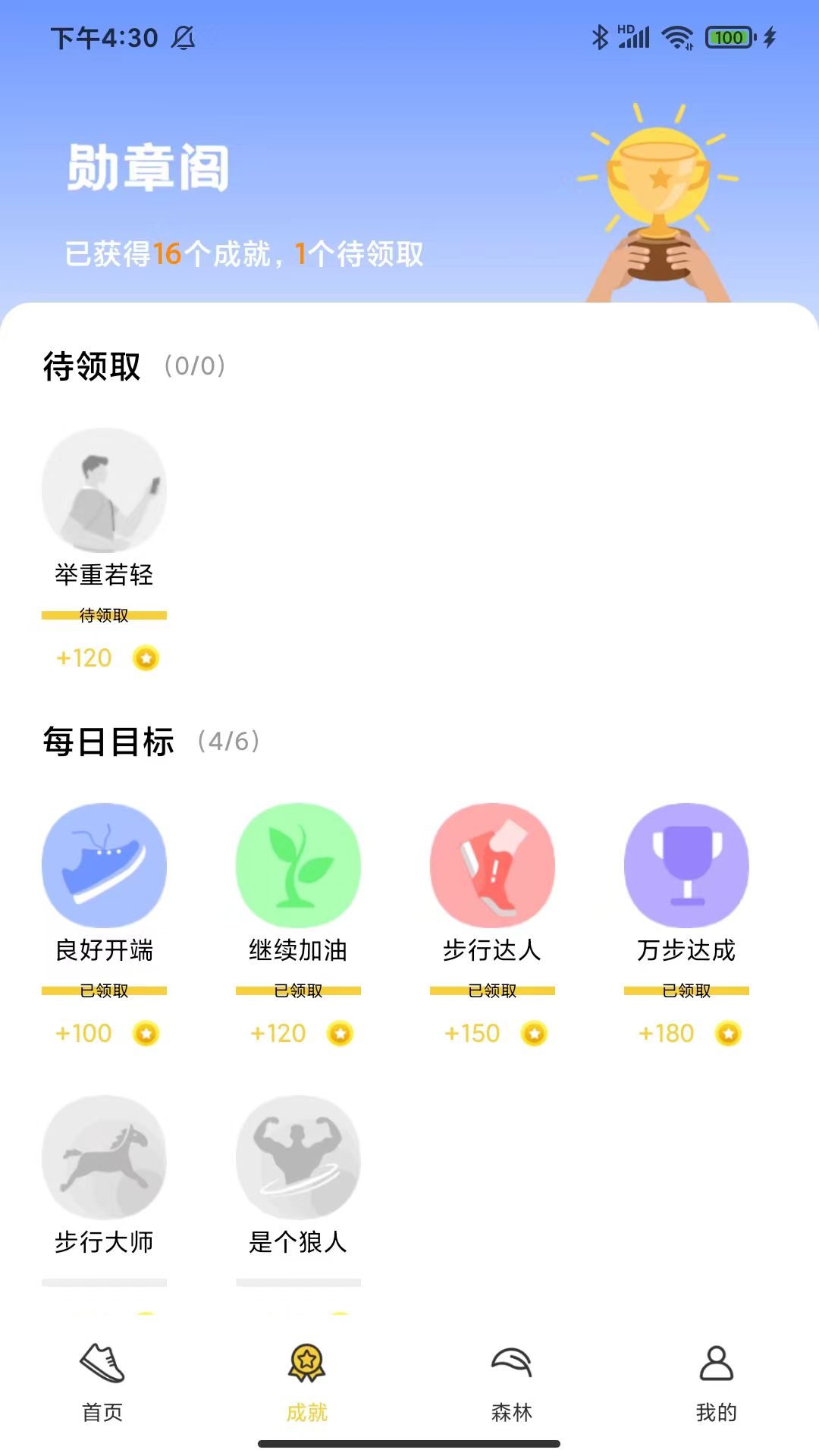The image size is (819, 1456).
Task: Go to the 我的 tab
Action: (716, 1382)
